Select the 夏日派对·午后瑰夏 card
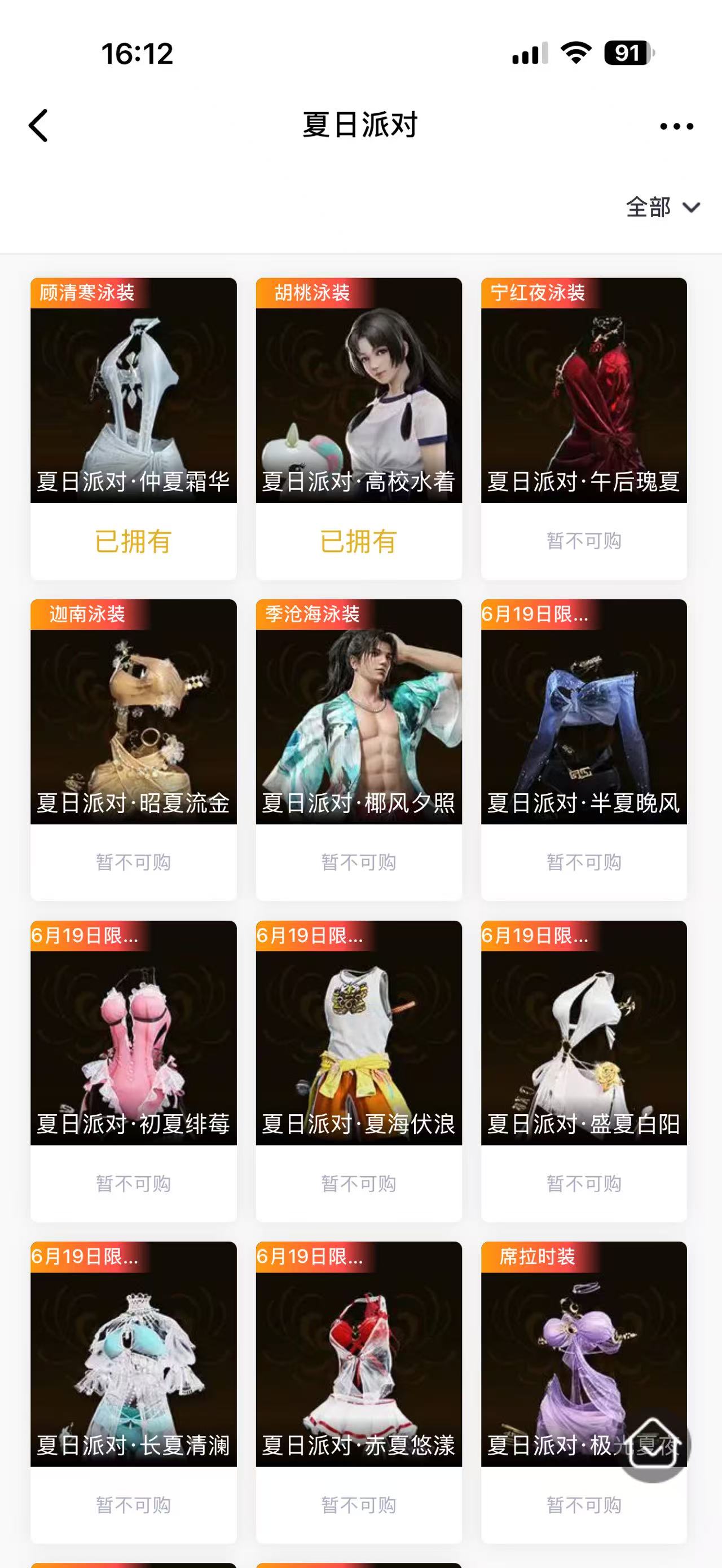The height and width of the screenshot is (1568, 722). coord(584,391)
